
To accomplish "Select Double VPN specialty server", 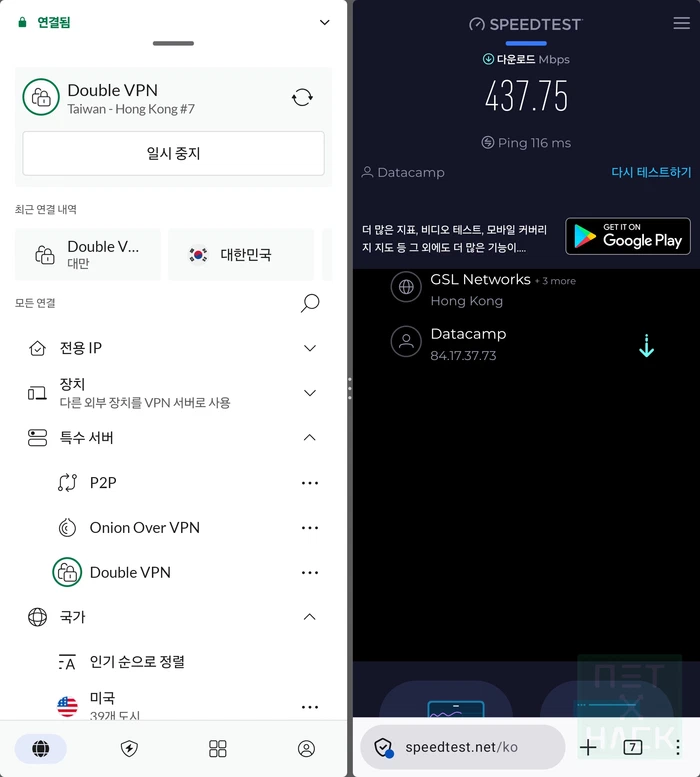I will point(130,572).
